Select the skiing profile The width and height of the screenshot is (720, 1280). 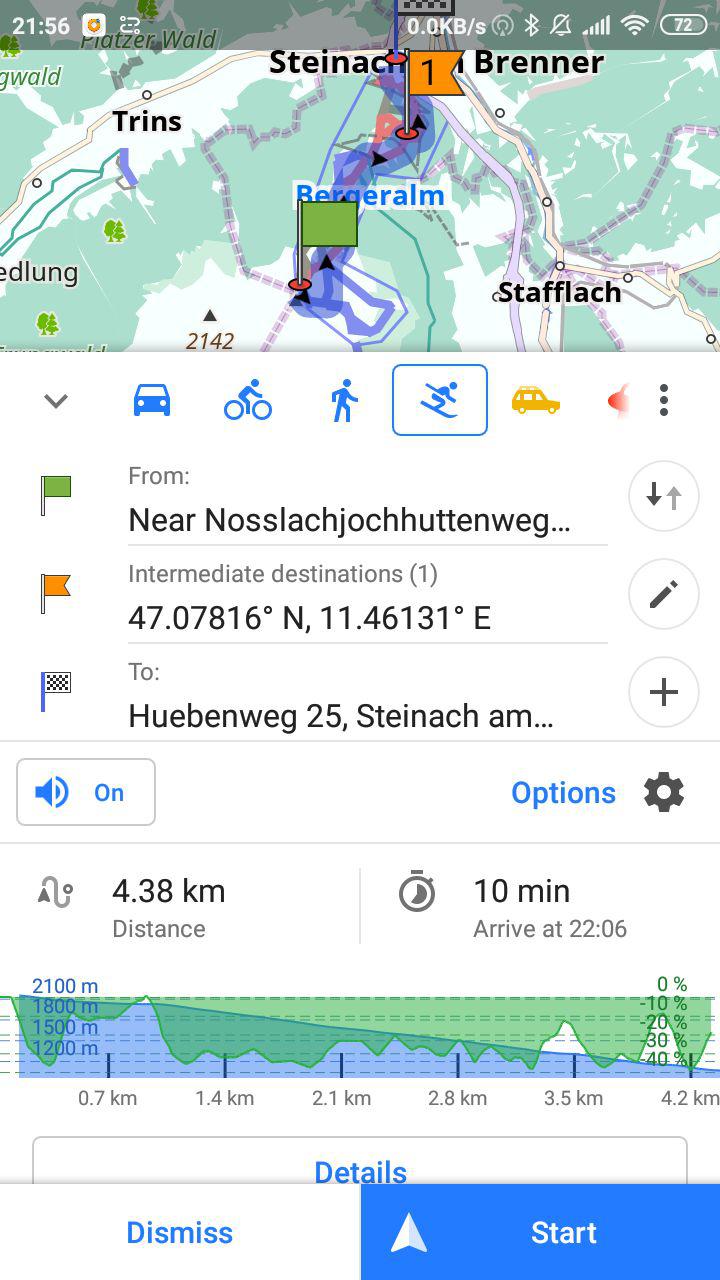pyautogui.click(x=440, y=401)
